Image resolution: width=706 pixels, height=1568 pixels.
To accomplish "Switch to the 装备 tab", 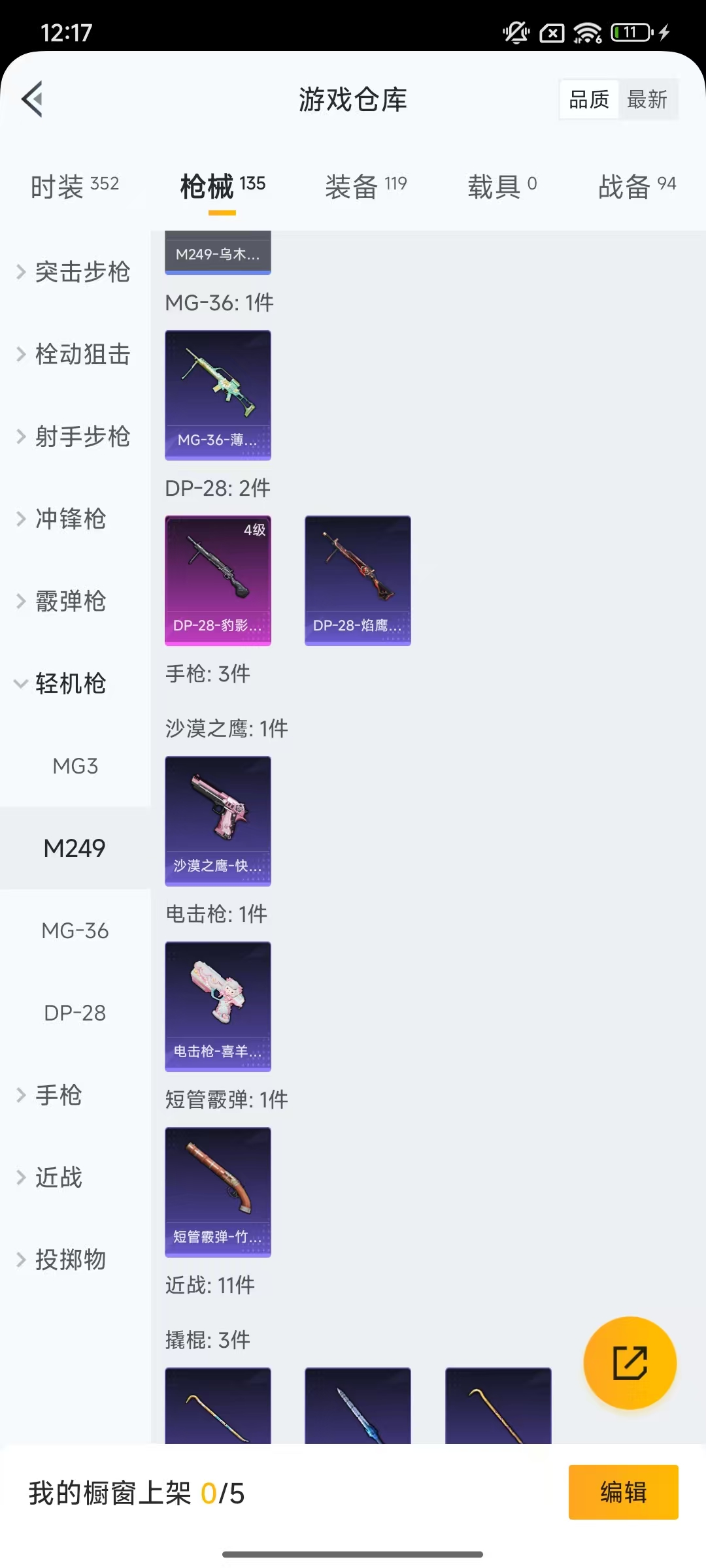I will [365, 185].
